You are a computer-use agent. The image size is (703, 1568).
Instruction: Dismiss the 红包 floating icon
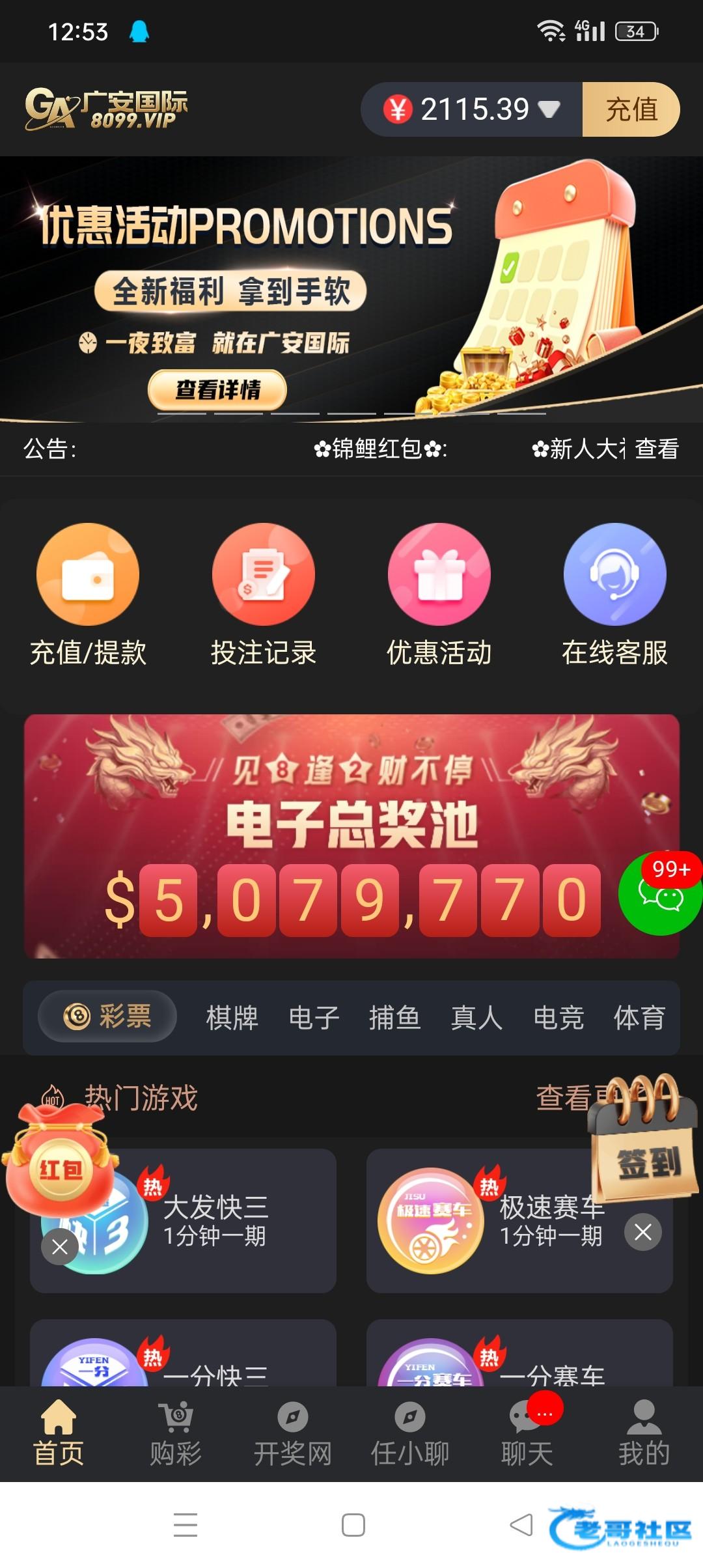(60, 1247)
